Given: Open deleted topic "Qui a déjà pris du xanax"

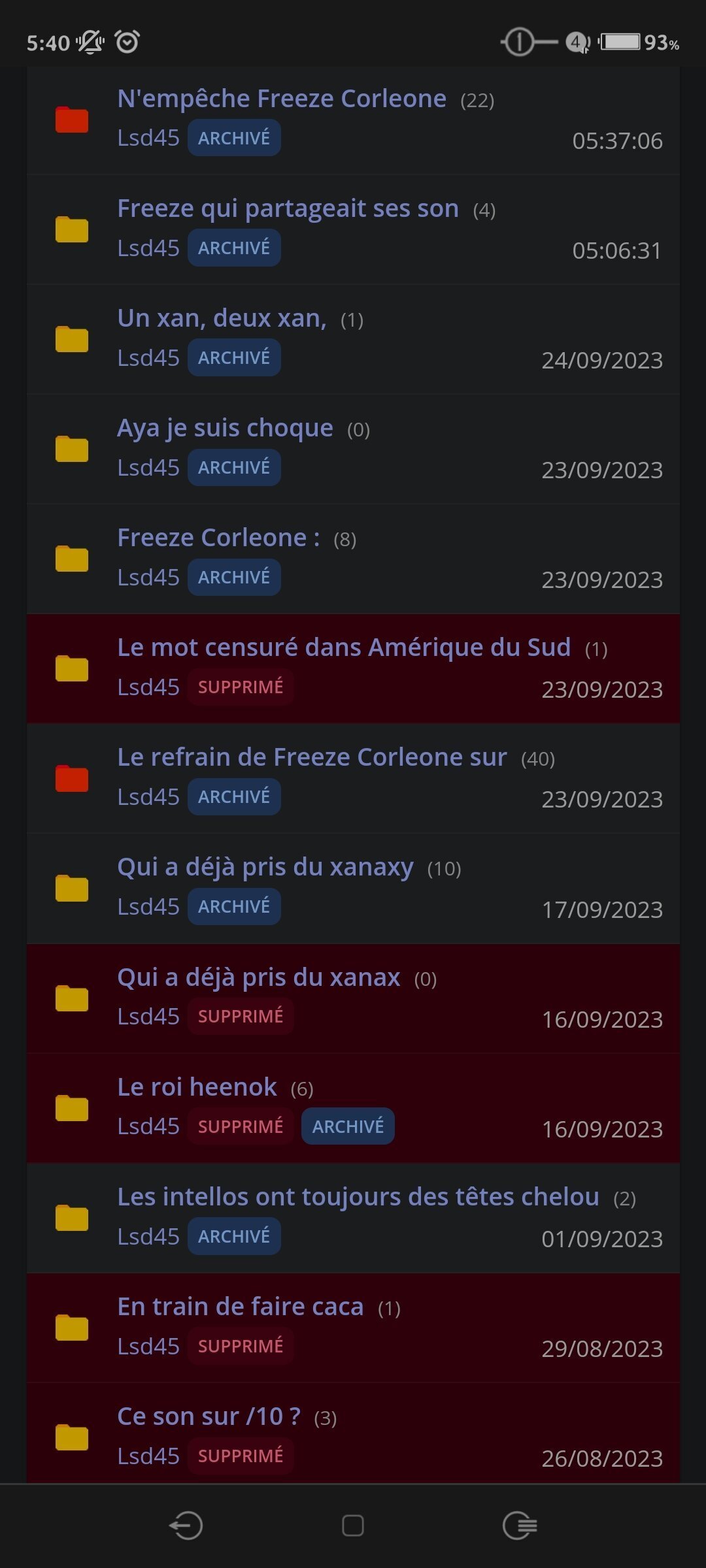Looking at the screenshot, I should (x=258, y=978).
